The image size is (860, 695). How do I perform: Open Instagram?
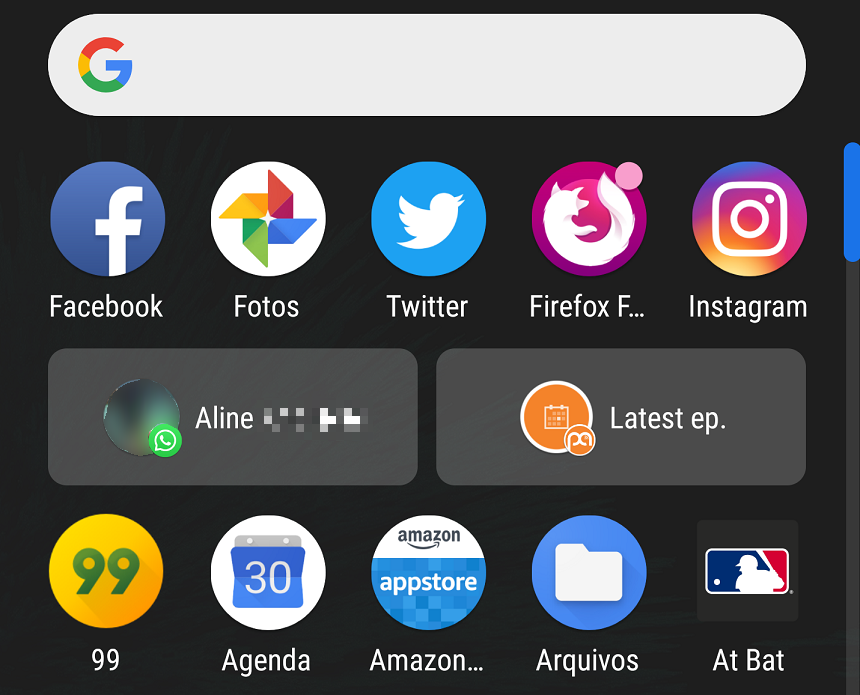(748, 219)
